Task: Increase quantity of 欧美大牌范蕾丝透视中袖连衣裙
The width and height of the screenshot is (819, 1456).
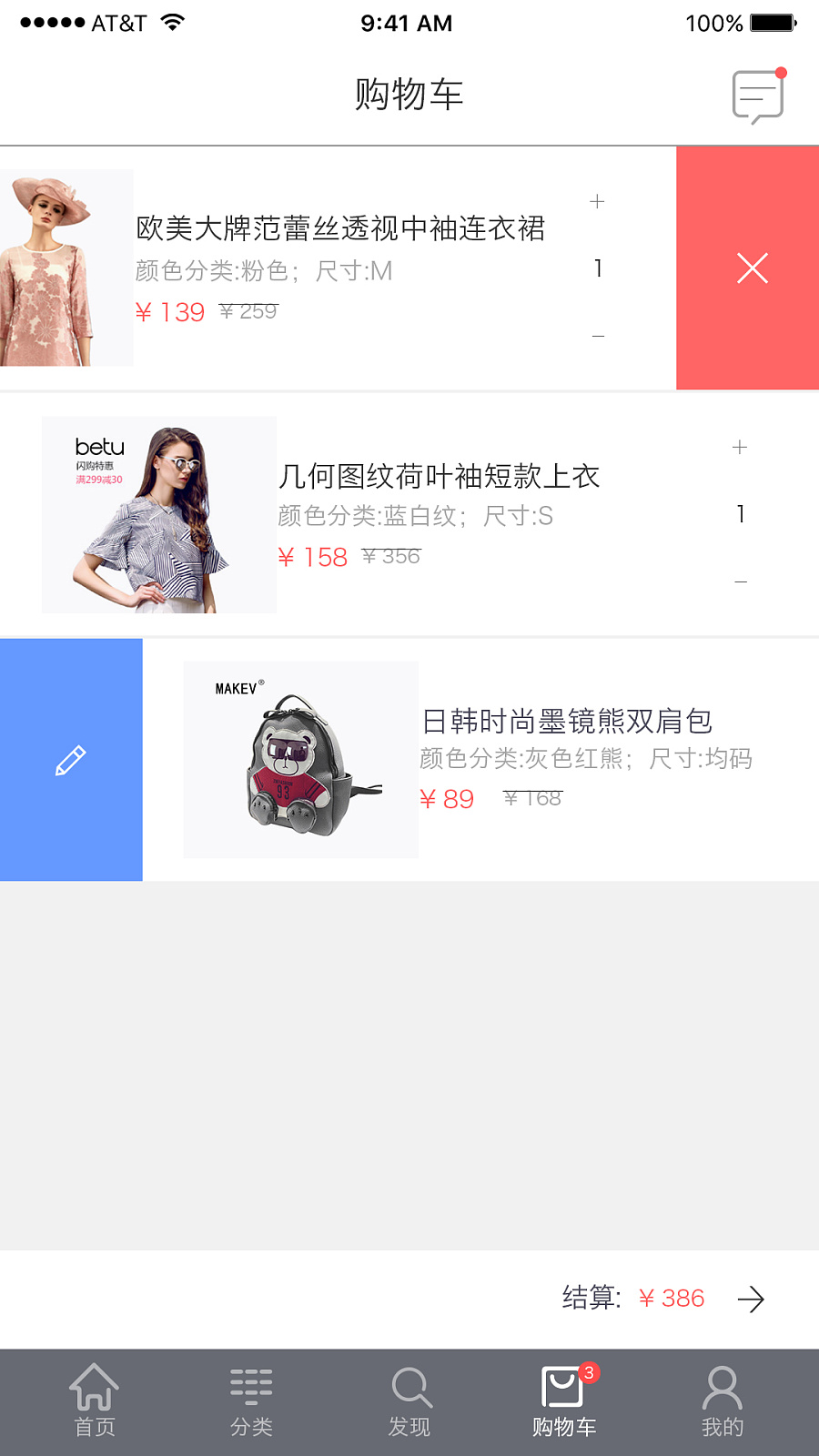Action: tap(597, 202)
